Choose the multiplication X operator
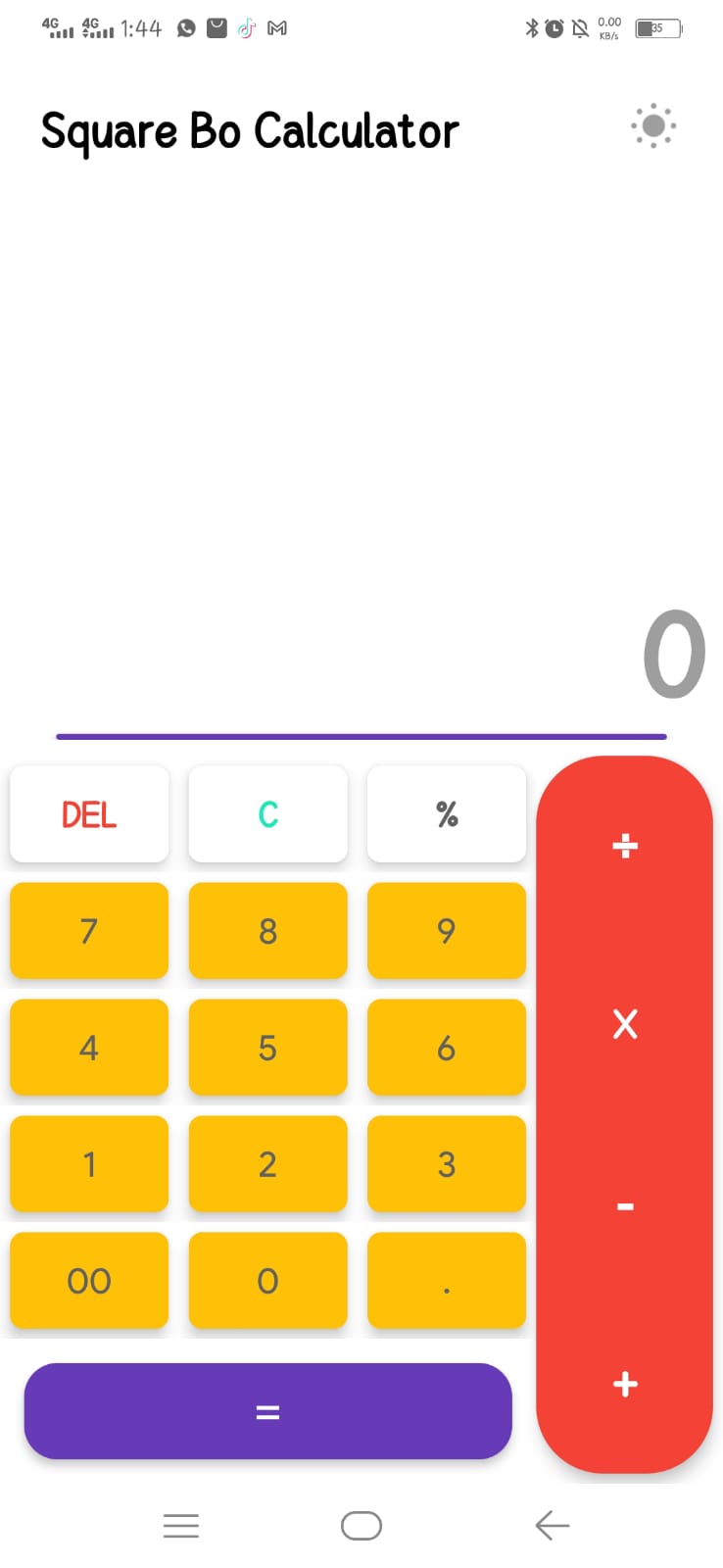Image resolution: width=723 pixels, height=1568 pixels. 625,1024
